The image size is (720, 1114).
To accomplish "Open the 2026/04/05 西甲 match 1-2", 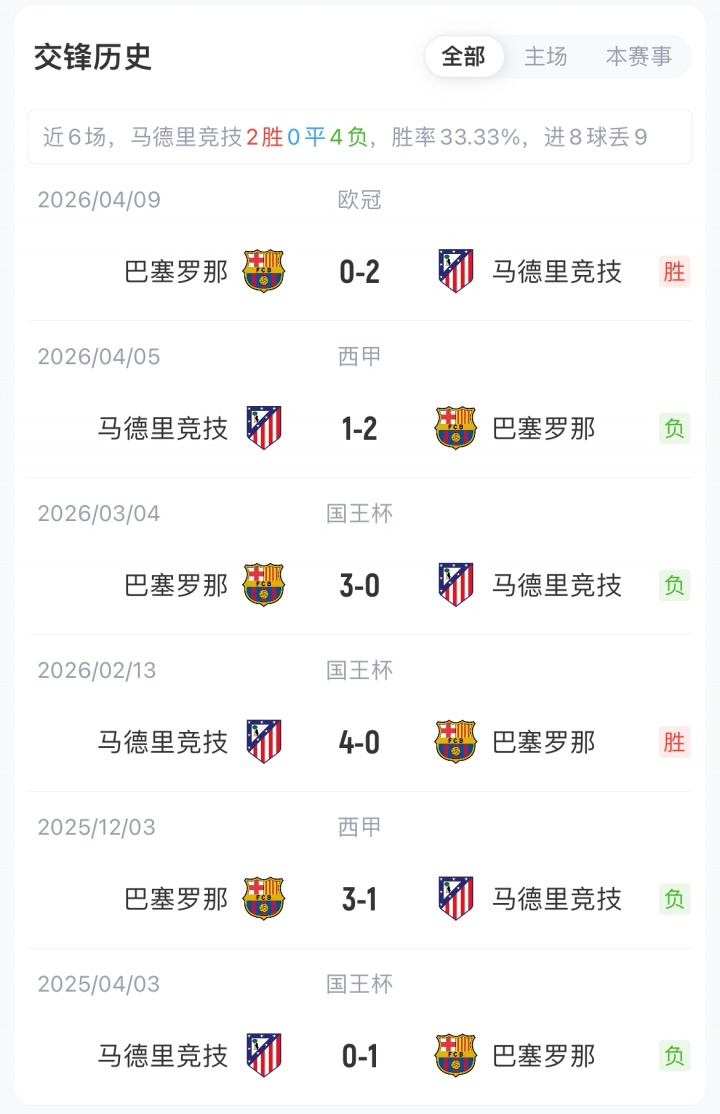I will [x=360, y=428].
